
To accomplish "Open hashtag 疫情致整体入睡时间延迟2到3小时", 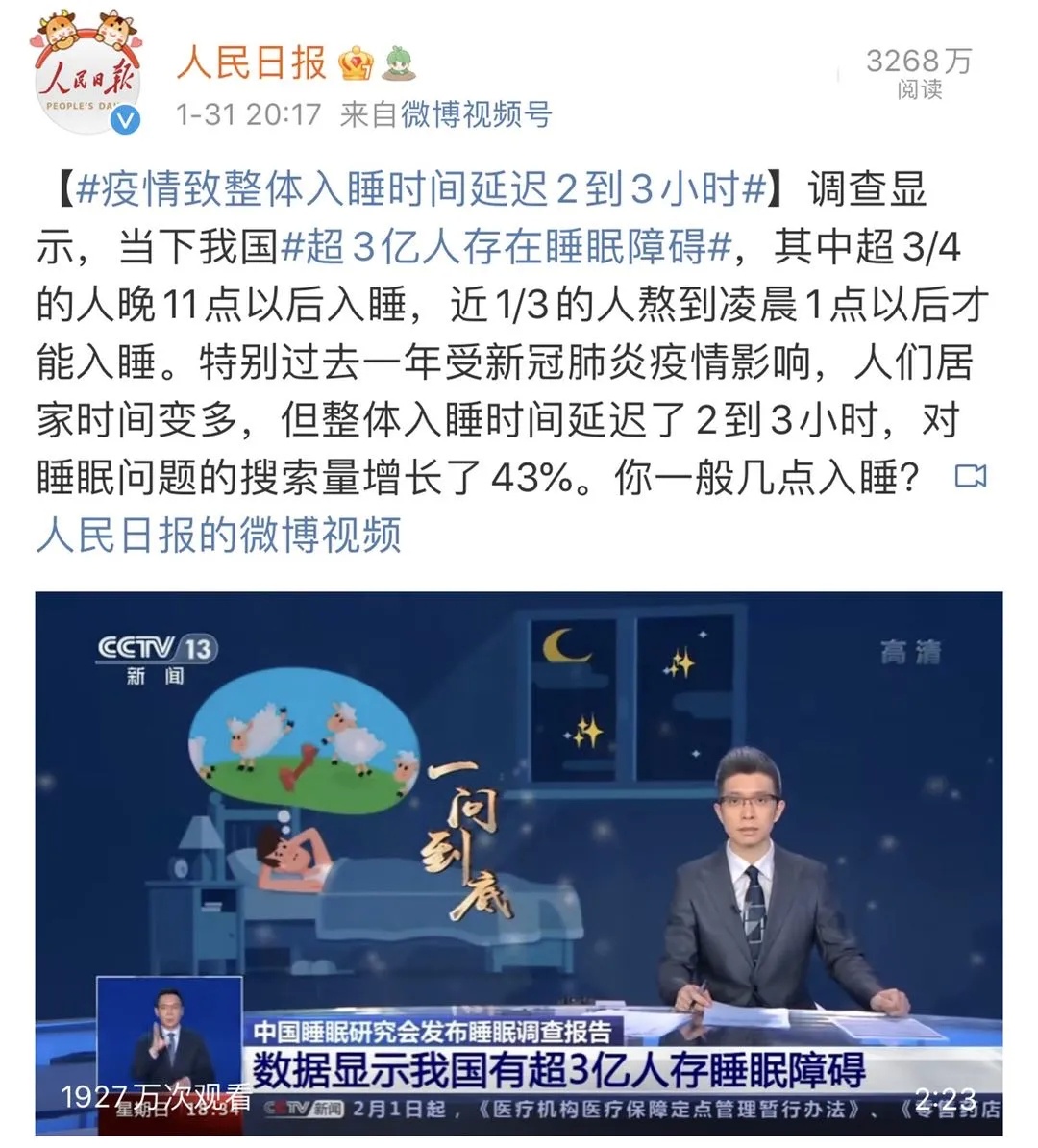I will 421,188.
